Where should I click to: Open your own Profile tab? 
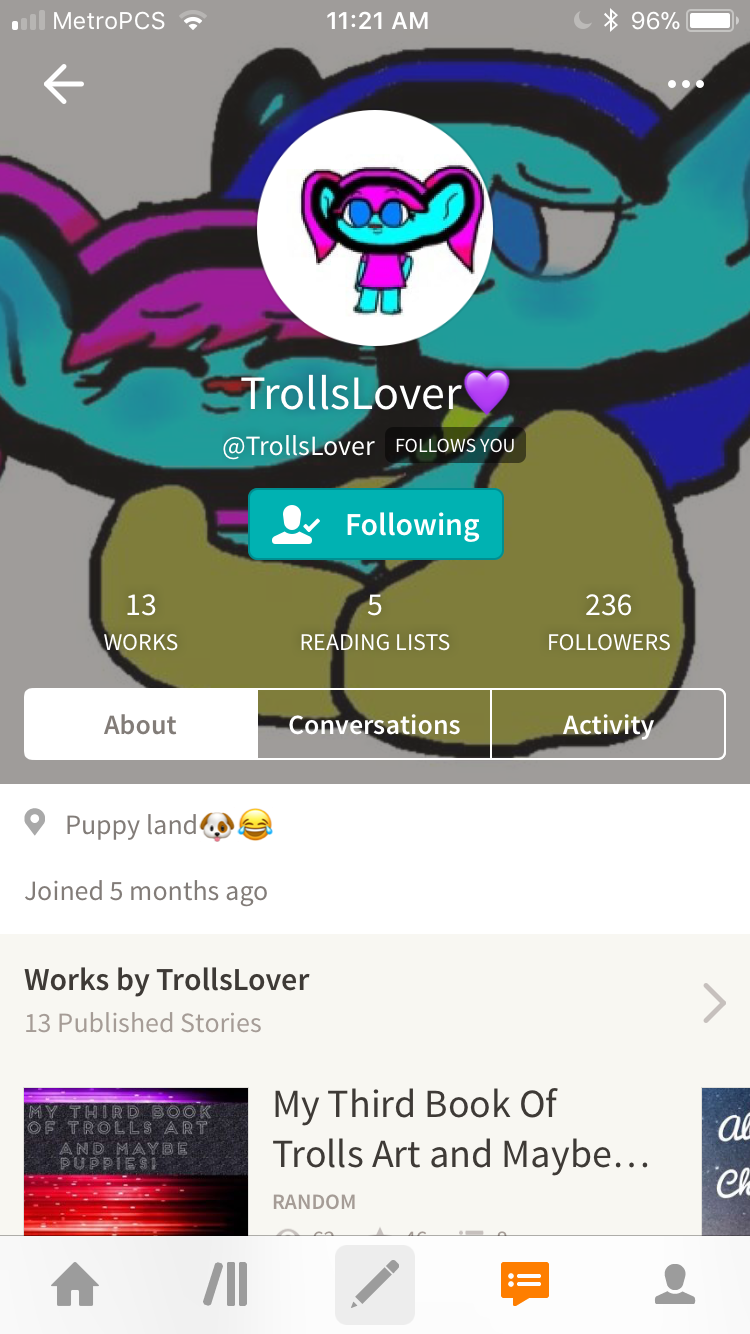point(675,1284)
